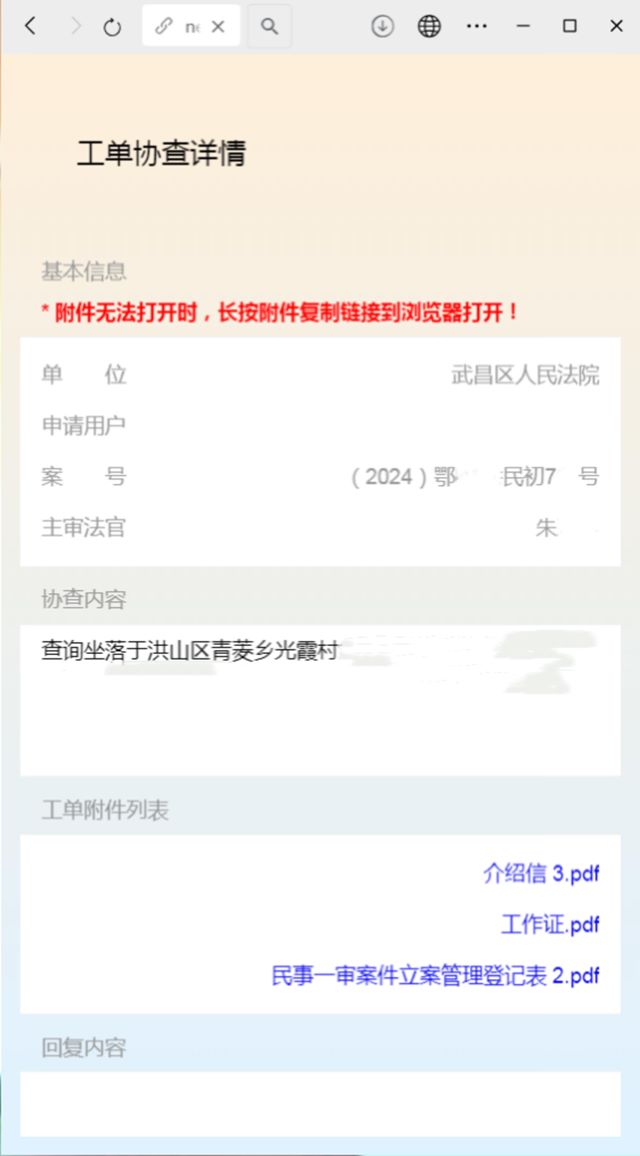This screenshot has width=640, height=1156.
Task: Tap the 回复内容 text box
Action: 320,1104
